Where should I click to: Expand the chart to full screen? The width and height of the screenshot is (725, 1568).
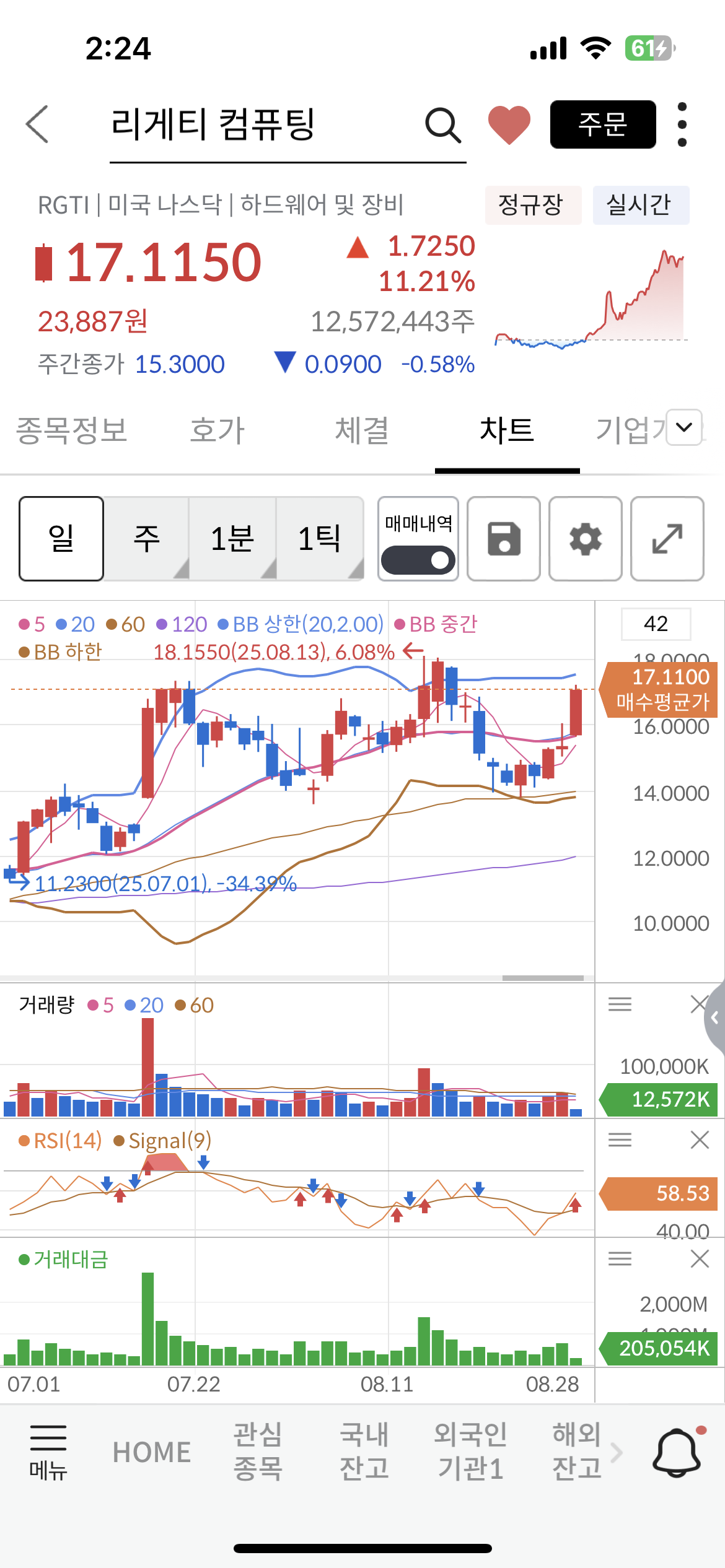(x=667, y=539)
